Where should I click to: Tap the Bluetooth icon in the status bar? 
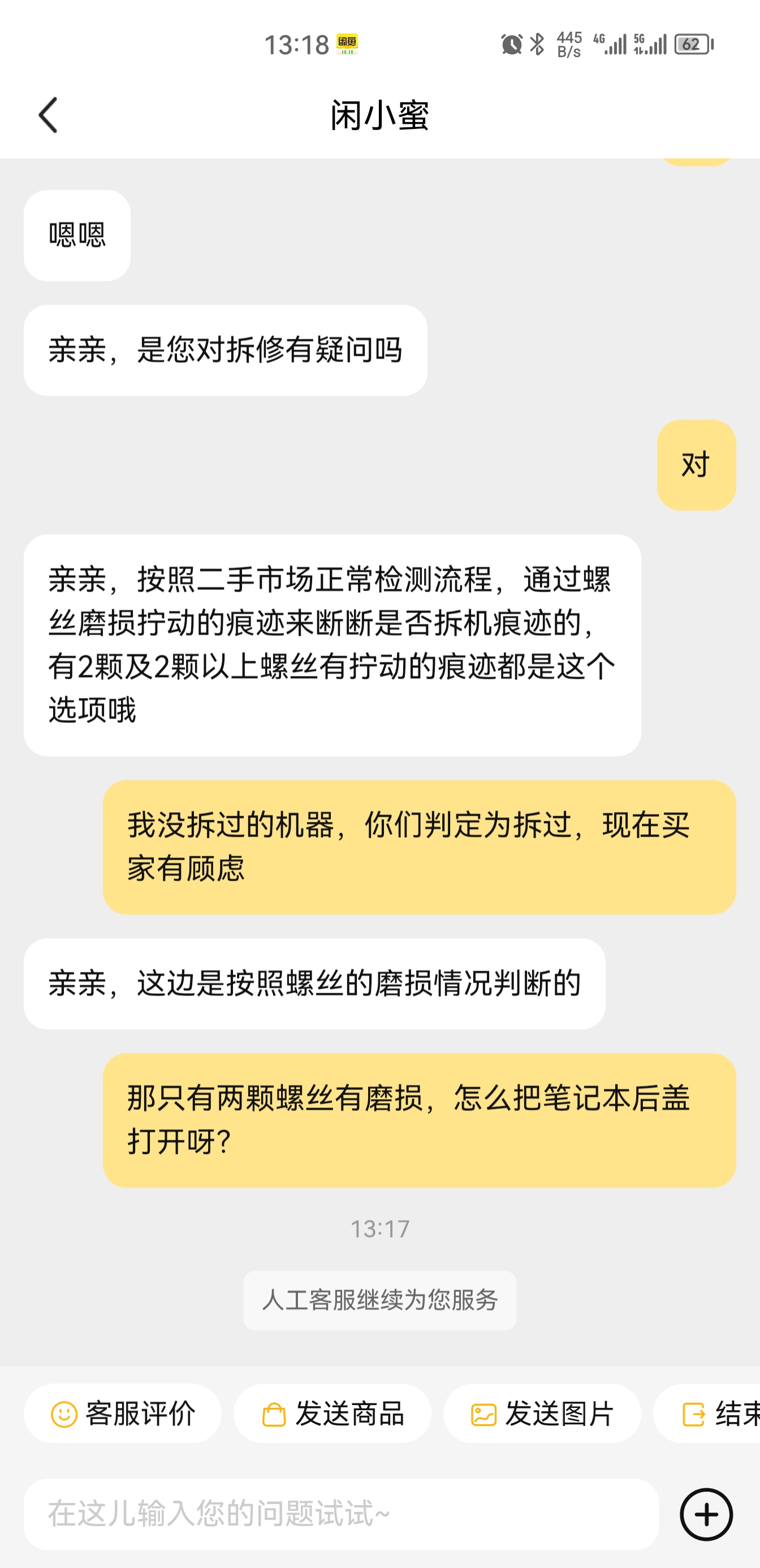click(x=536, y=42)
